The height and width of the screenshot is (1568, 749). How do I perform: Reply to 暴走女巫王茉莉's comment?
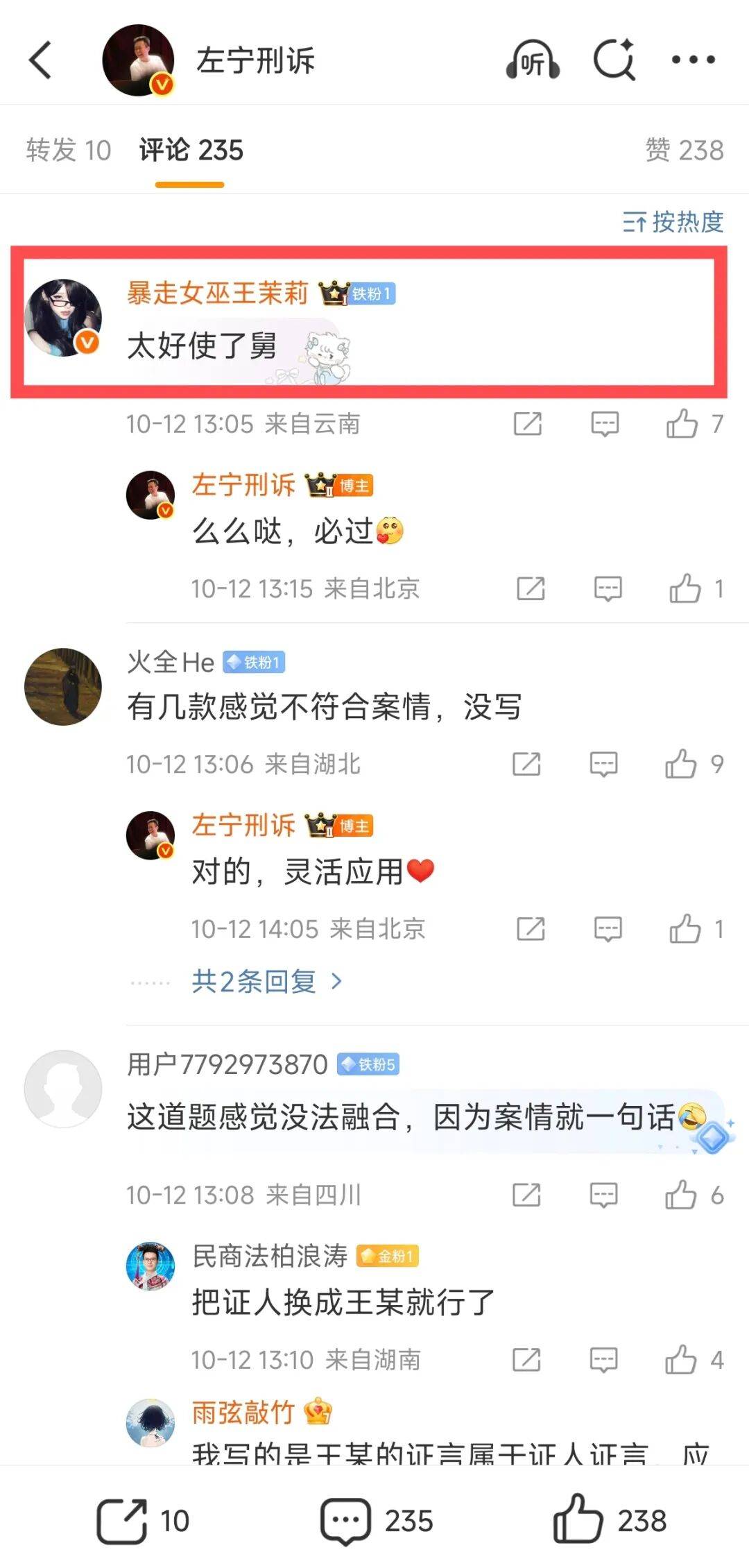tap(604, 423)
